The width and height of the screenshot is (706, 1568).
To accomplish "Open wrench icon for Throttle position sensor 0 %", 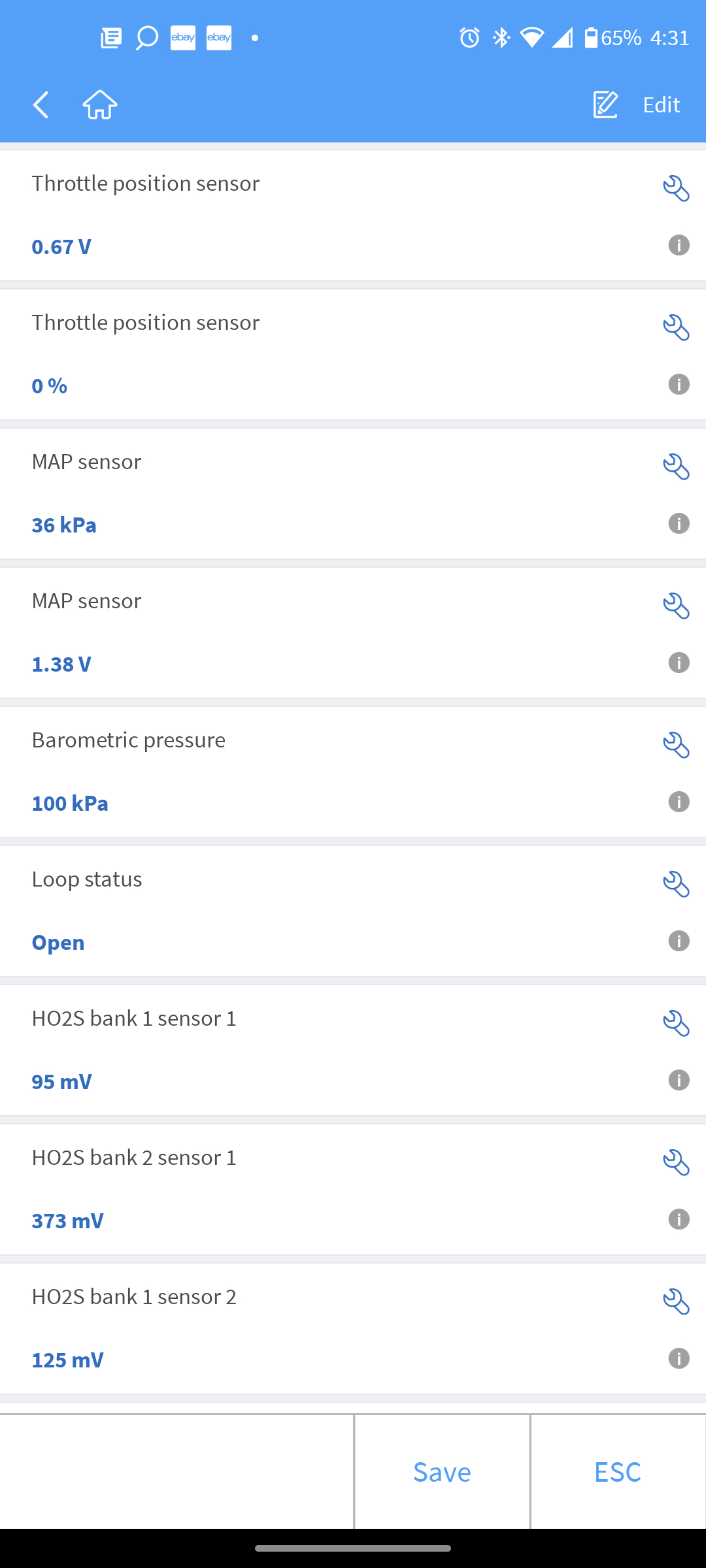I will pyautogui.click(x=676, y=328).
